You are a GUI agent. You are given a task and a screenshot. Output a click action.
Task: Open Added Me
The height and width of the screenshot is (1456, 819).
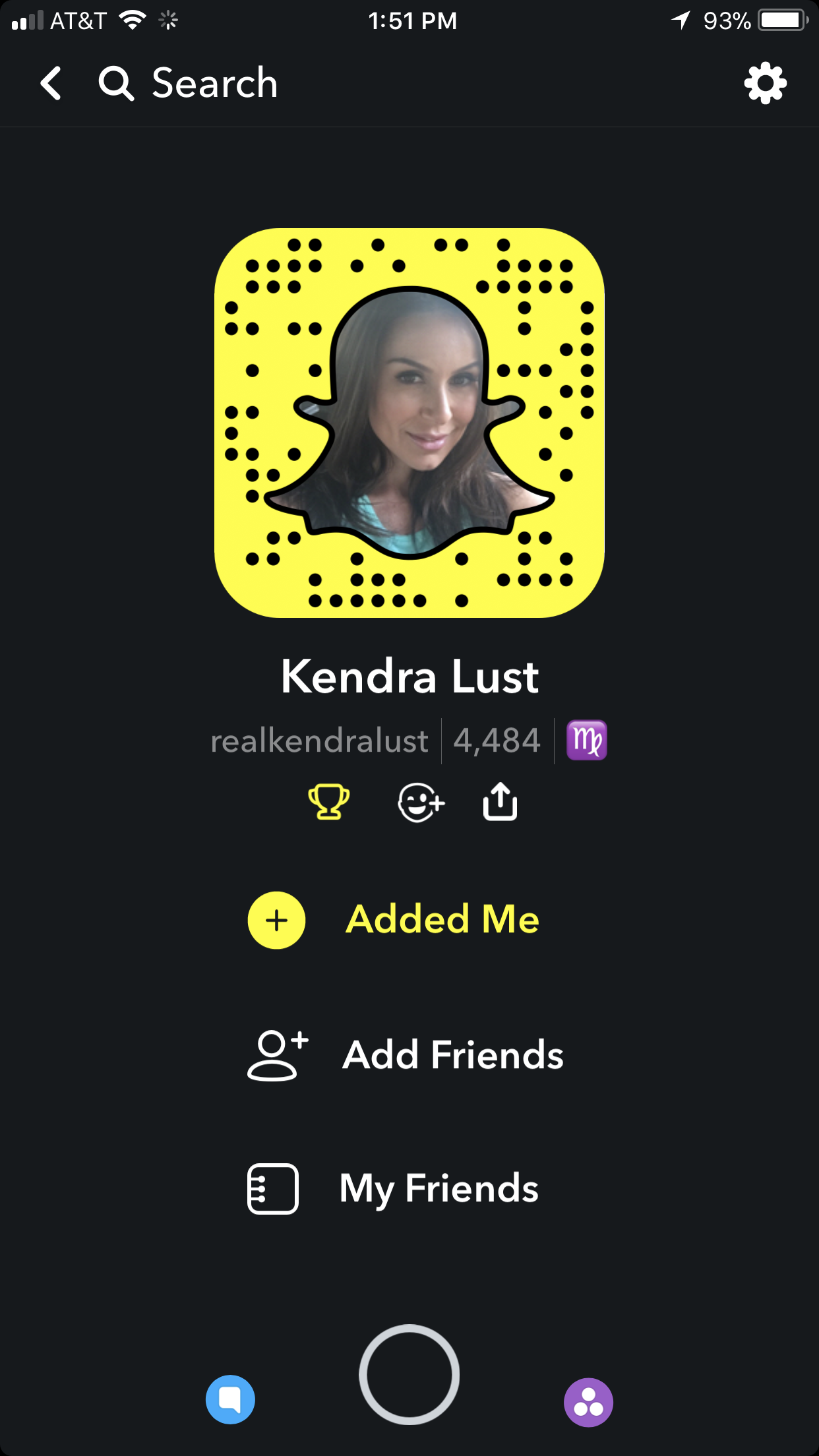(394, 920)
